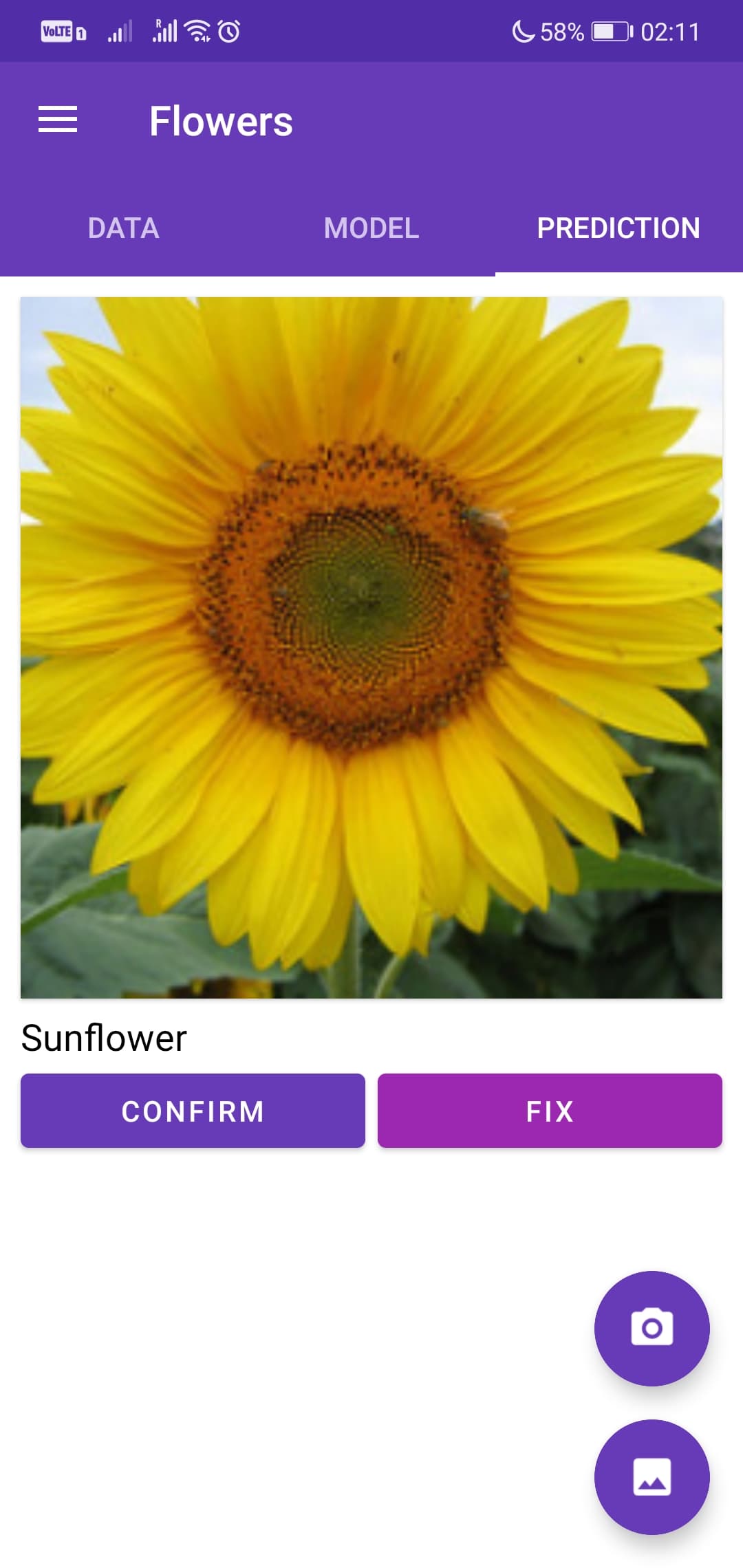Confirm the Sunflower prediction
The image size is (743, 1568).
(193, 1111)
